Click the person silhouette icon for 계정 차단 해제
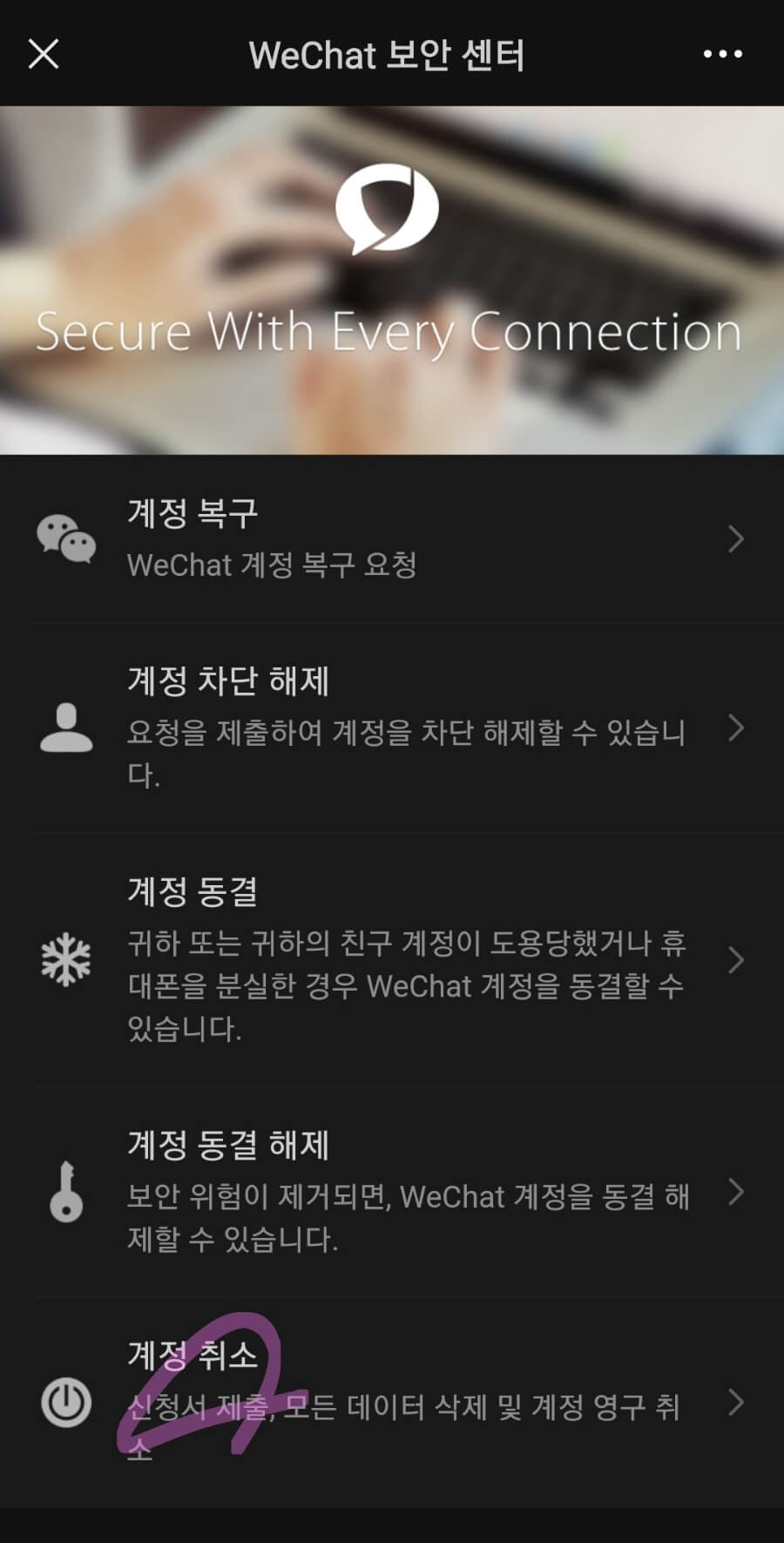 [x=67, y=732]
